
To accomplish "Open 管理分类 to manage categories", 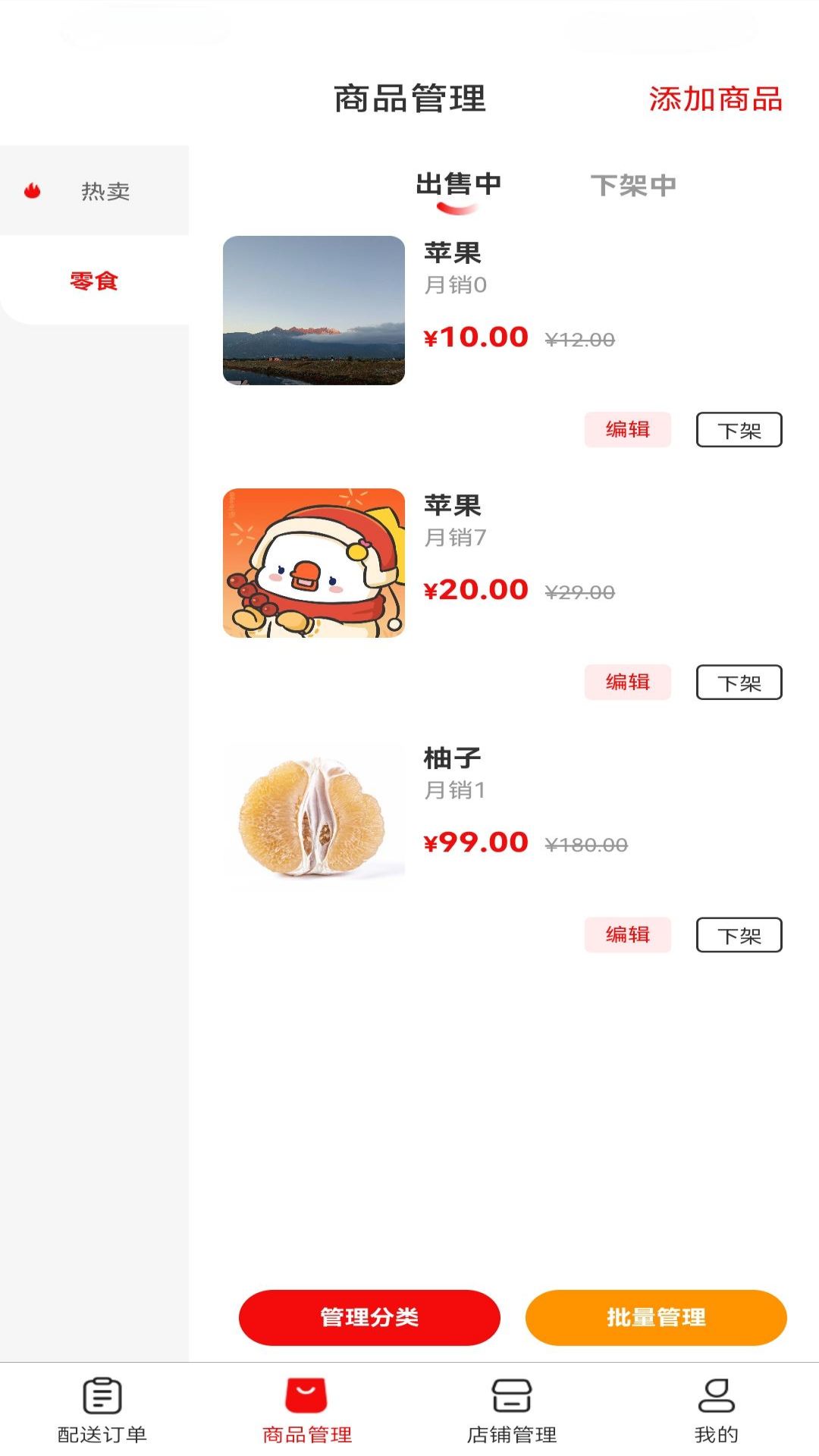I will click(x=369, y=1317).
